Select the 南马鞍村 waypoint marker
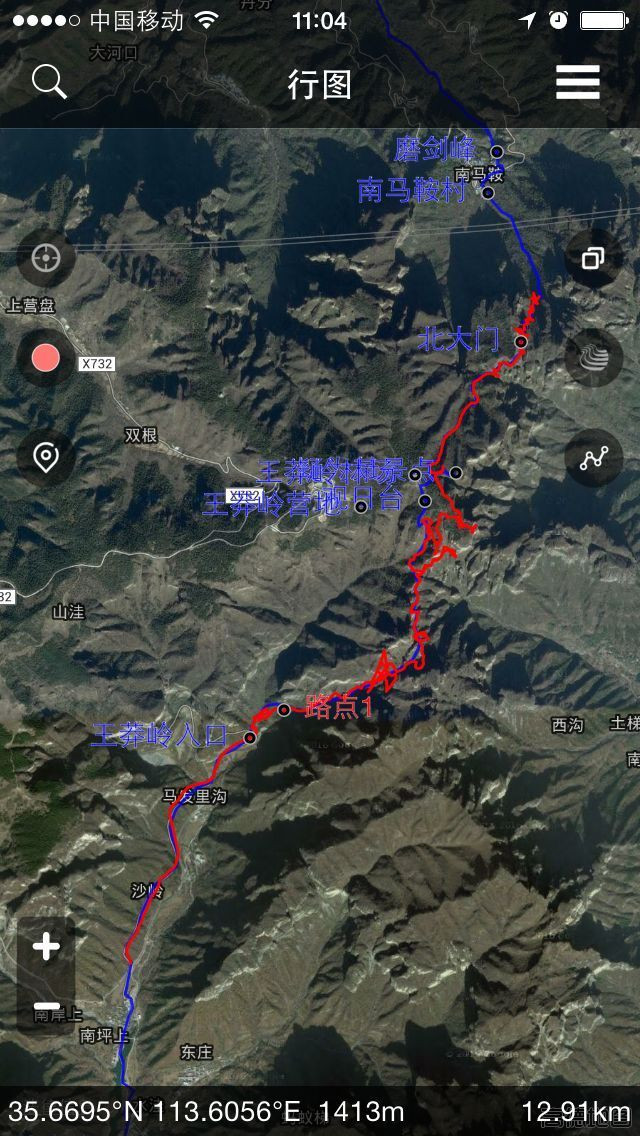 (488, 193)
